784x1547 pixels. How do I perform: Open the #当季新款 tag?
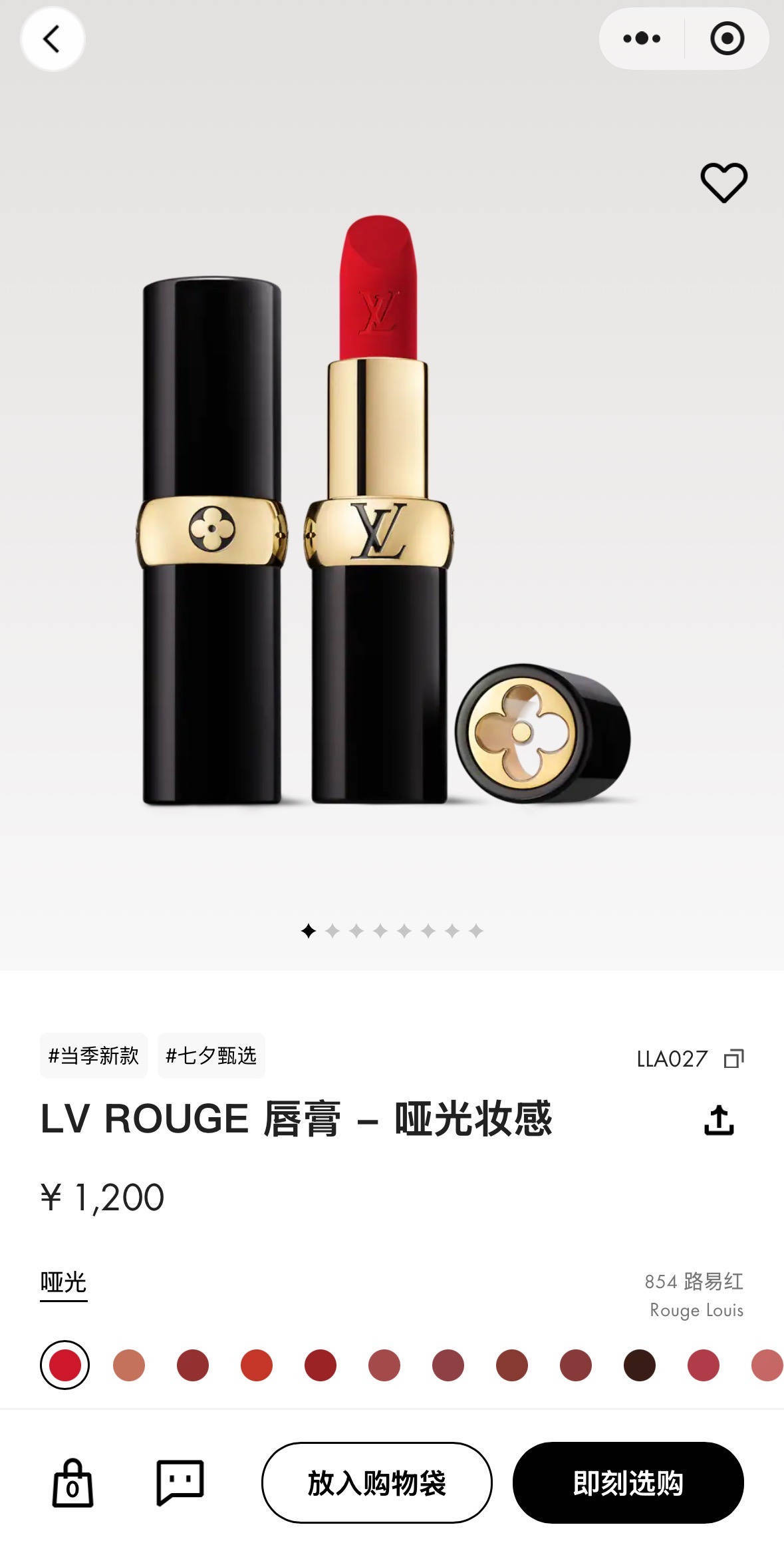pos(94,1055)
